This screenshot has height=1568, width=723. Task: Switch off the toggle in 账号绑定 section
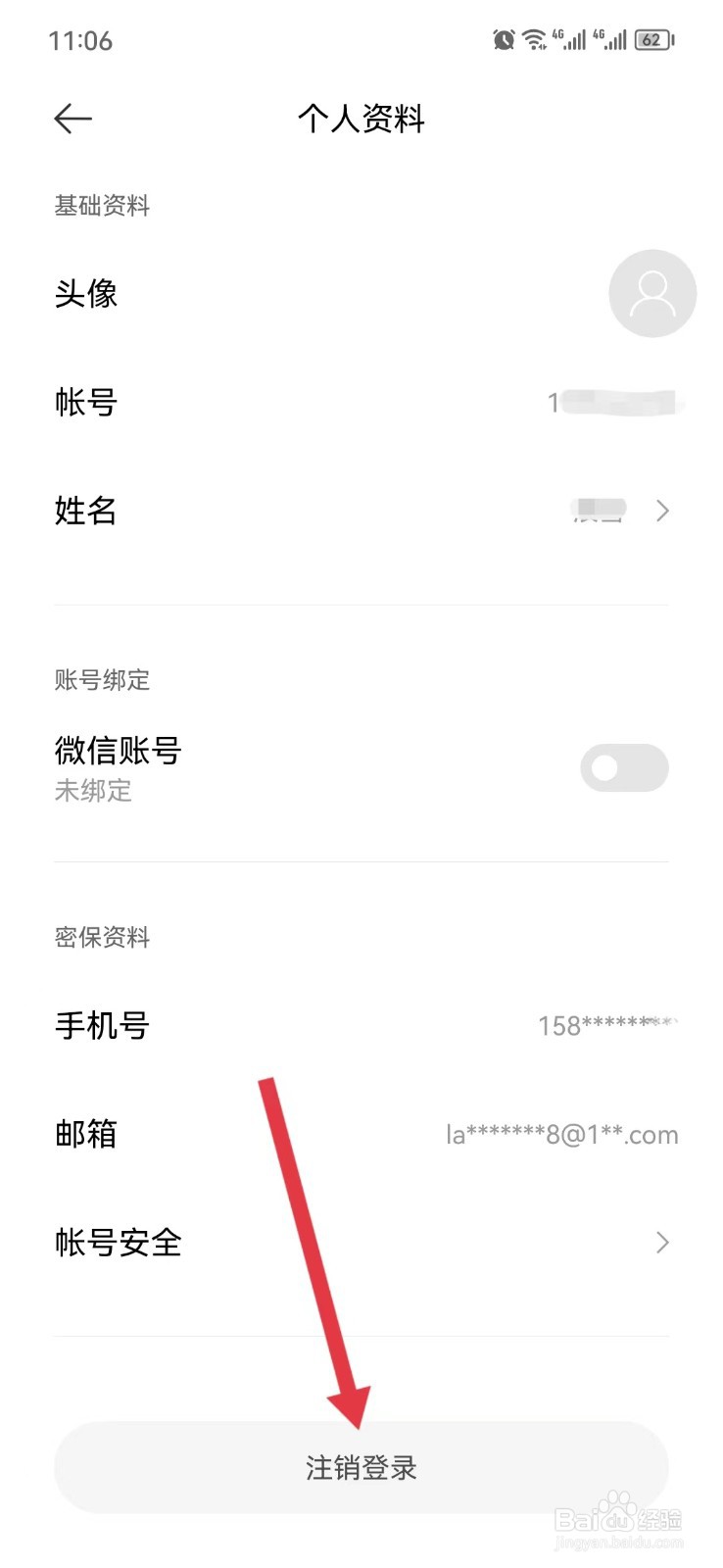[624, 768]
